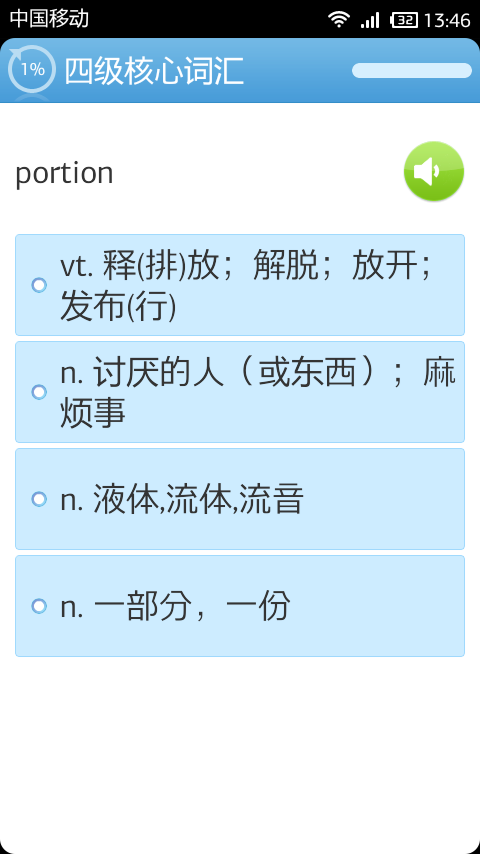
Task: Choose answer n. 讨厌的人（或东西）
Action: click(240, 392)
